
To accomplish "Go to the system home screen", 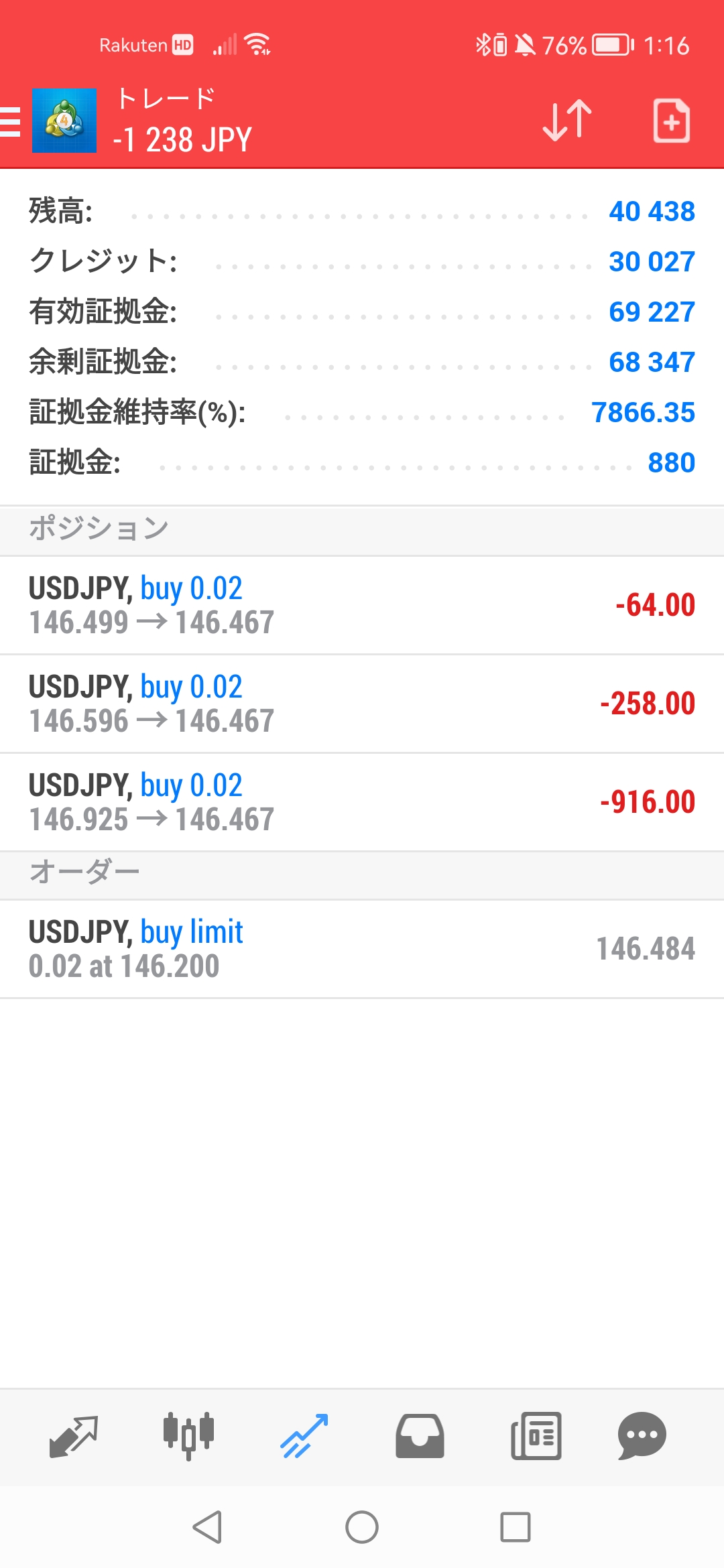I will [x=362, y=1527].
